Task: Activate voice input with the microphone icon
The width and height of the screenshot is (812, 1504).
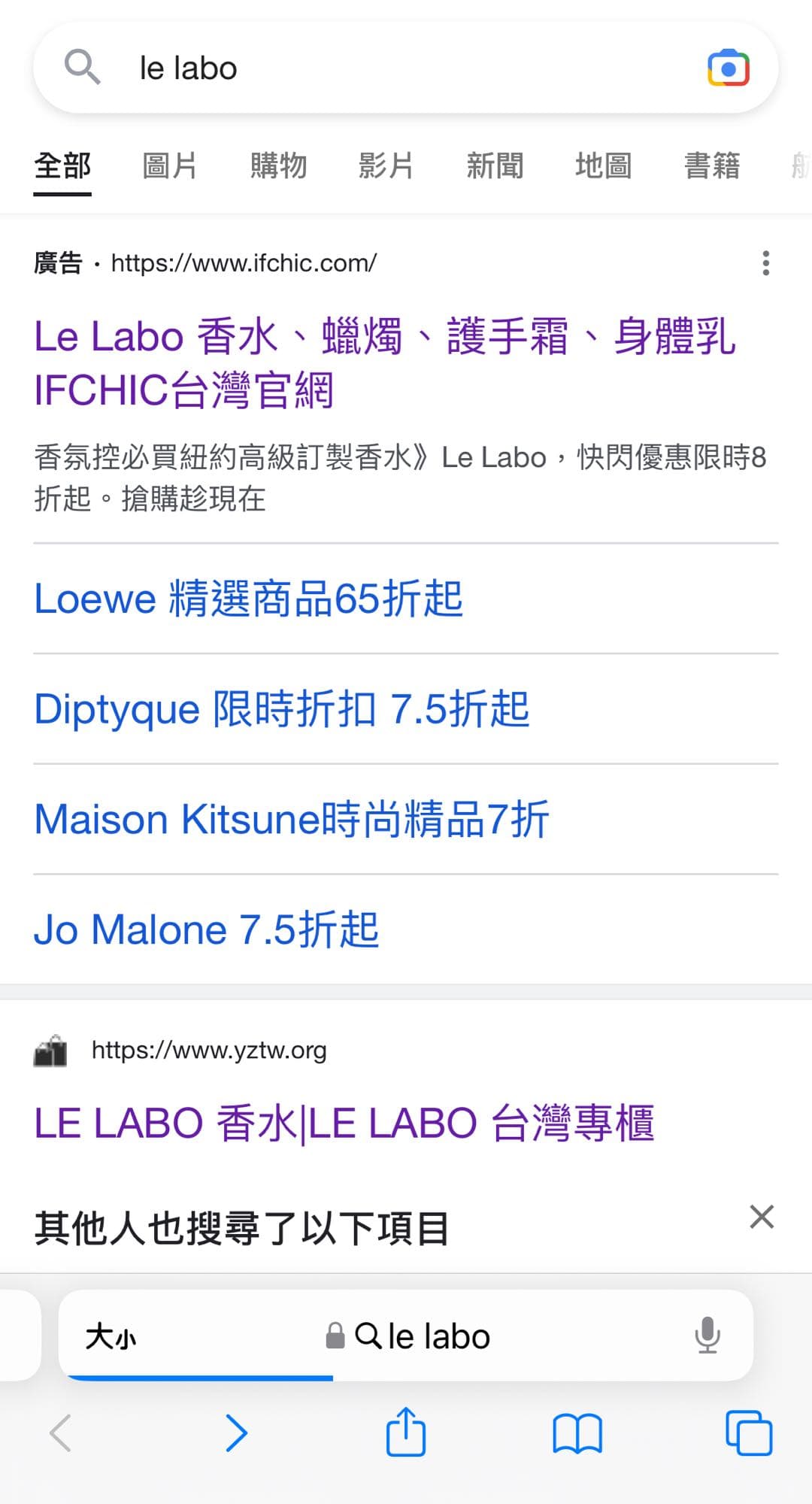Action: (x=707, y=1336)
